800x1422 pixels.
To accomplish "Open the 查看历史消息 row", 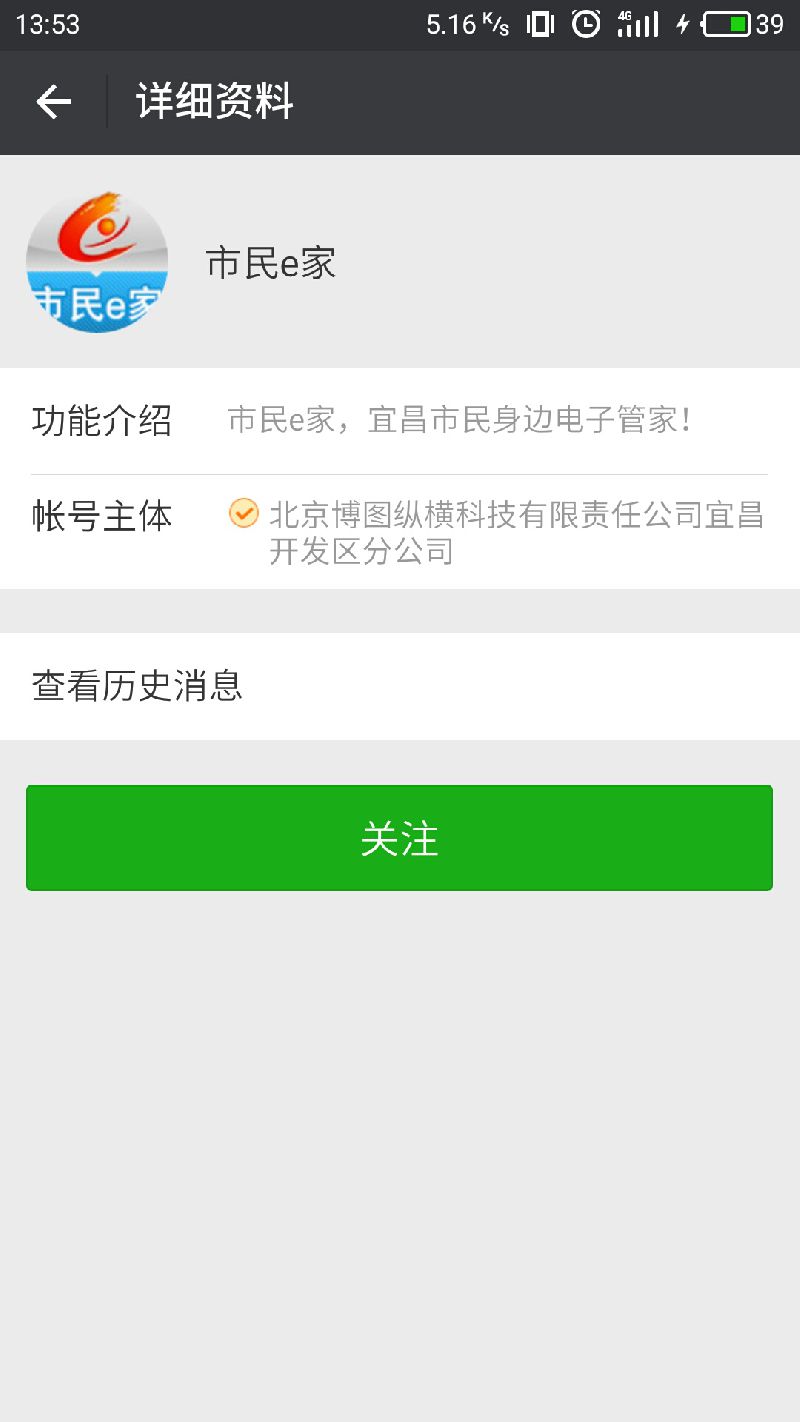I will click(x=400, y=687).
